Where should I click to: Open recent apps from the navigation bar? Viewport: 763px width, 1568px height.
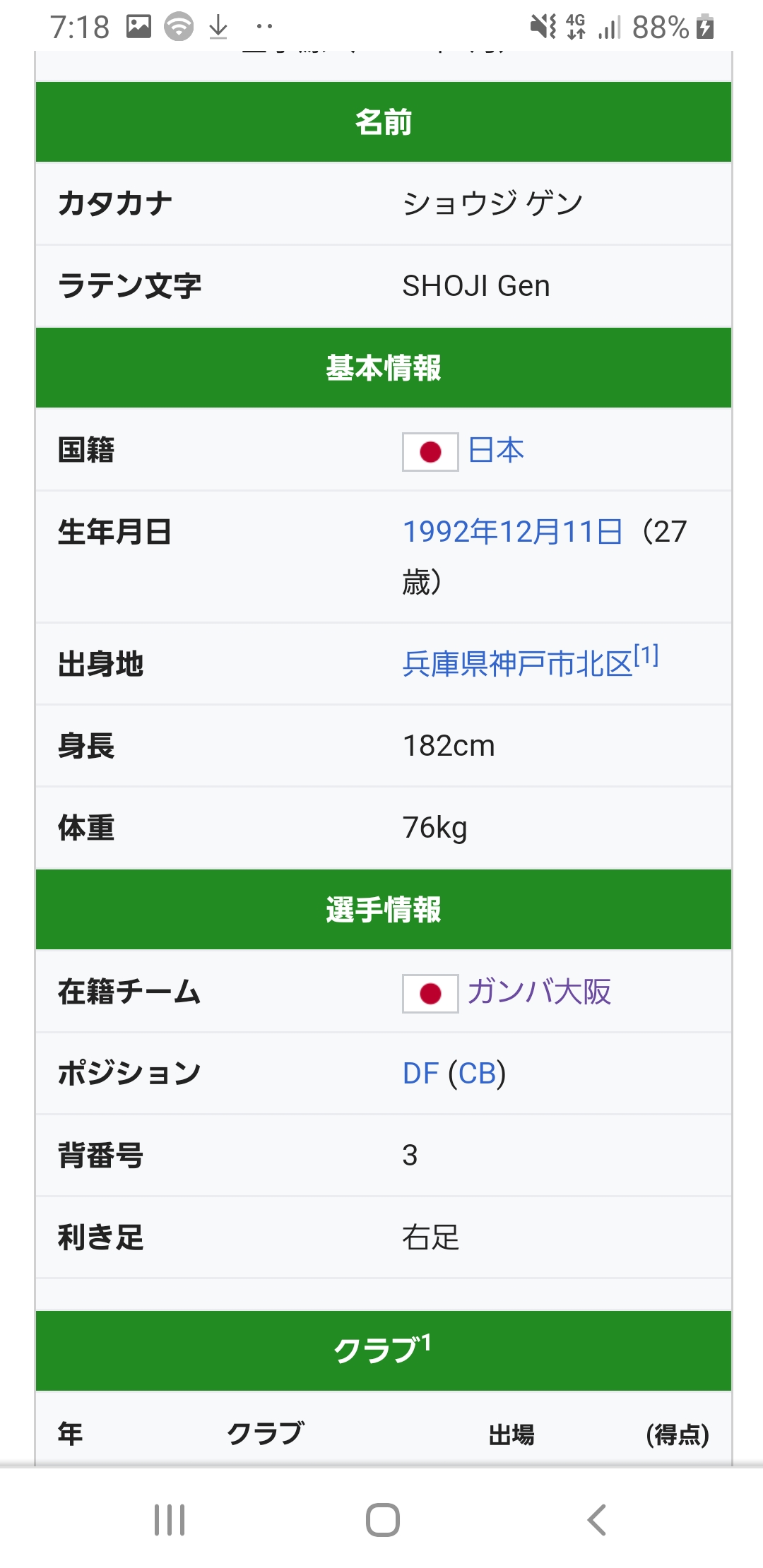(x=170, y=1520)
